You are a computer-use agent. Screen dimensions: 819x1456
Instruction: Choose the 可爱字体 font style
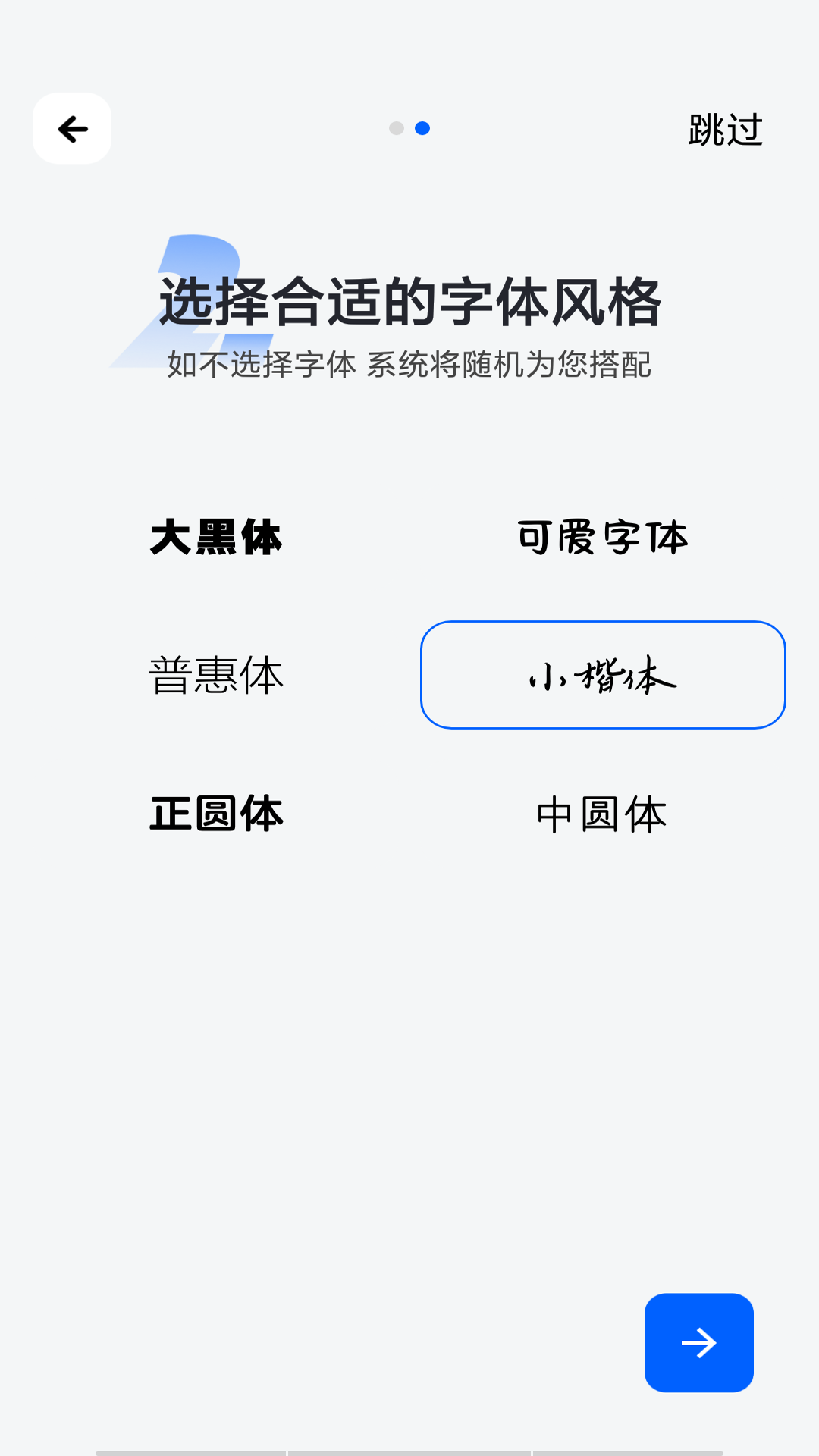[x=603, y=538]
